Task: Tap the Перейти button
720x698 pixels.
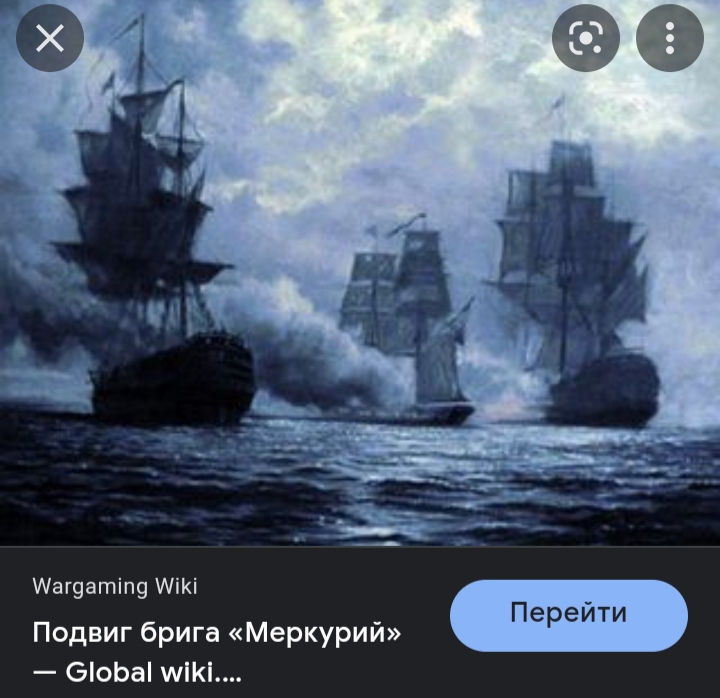Action: pos(568,614)
